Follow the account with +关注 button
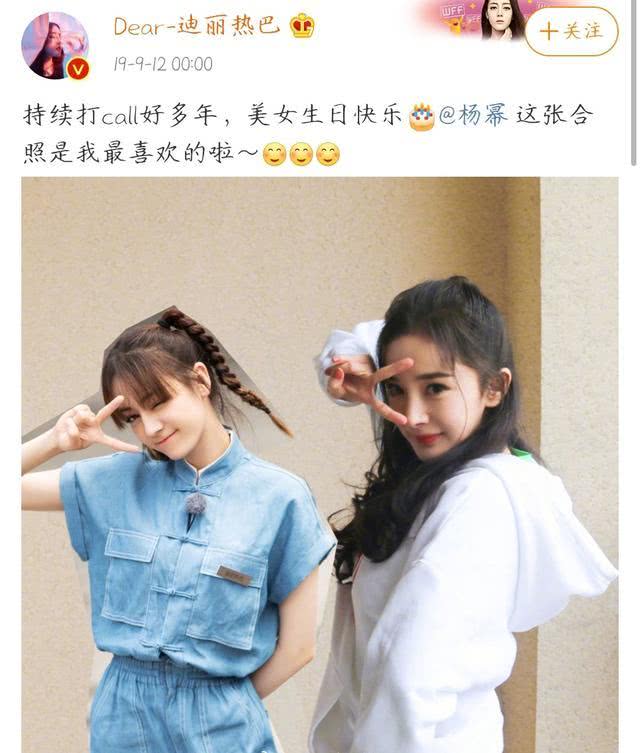The width and height of the screenshot is (640, 753). coord(571,31)
